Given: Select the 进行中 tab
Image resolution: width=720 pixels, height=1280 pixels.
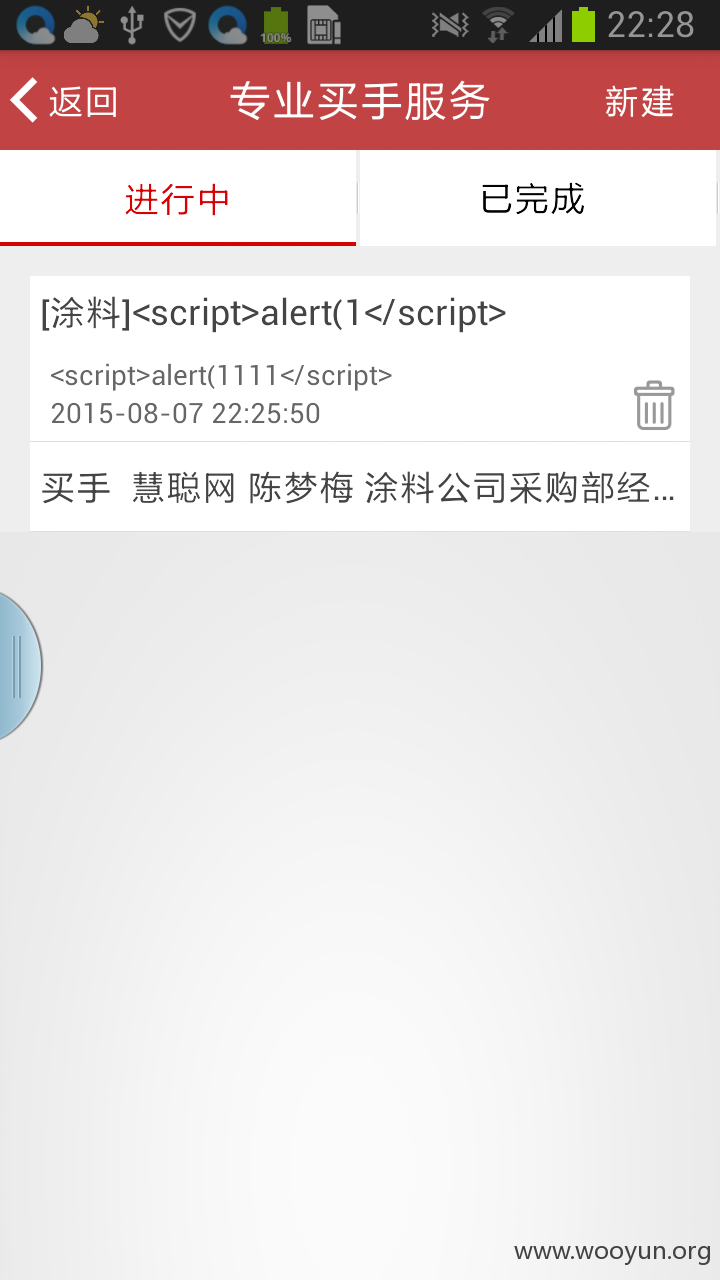Looking at the screenshot, I should [178, 198].
